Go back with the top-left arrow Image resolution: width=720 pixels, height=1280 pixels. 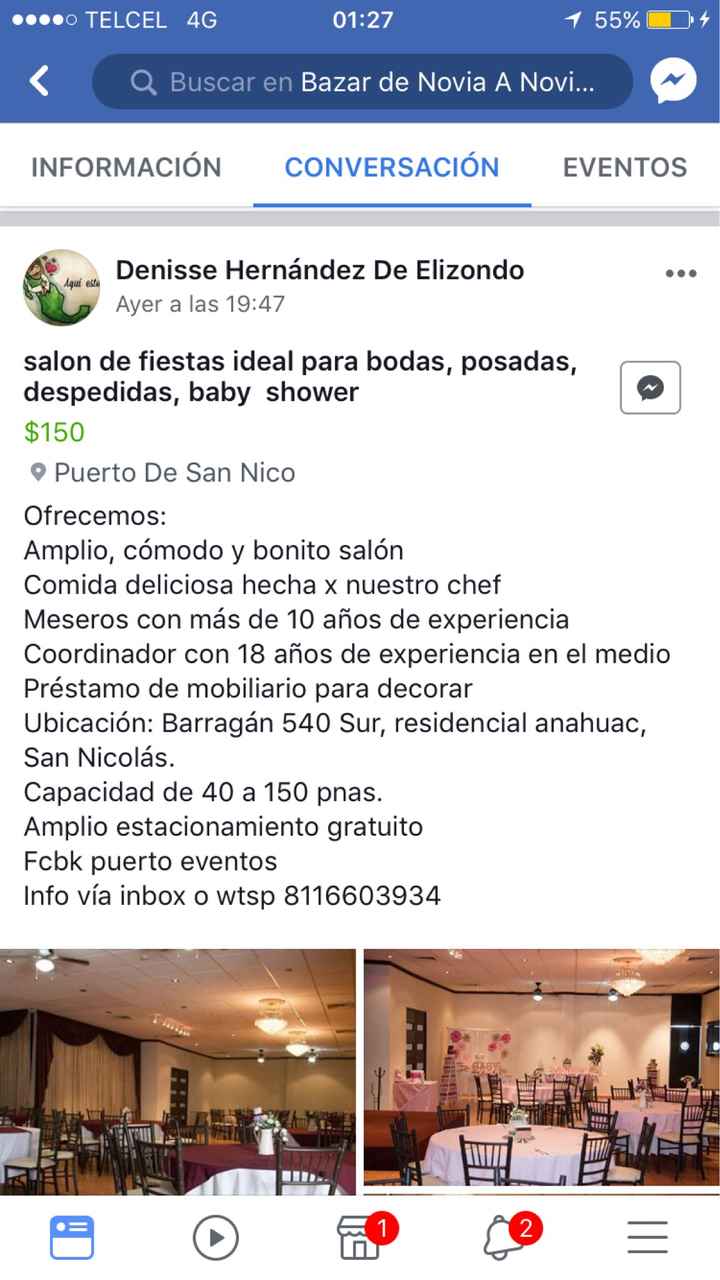pyautogui.click(x=40, y=81)
